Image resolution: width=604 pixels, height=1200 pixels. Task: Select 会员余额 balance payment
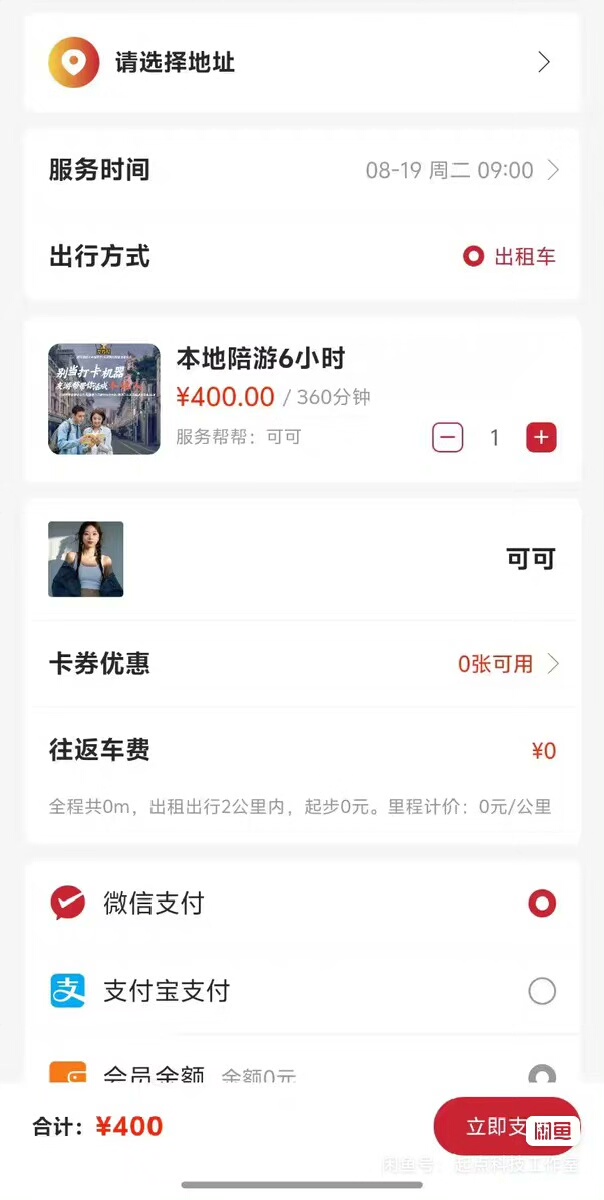point(541,1075)
